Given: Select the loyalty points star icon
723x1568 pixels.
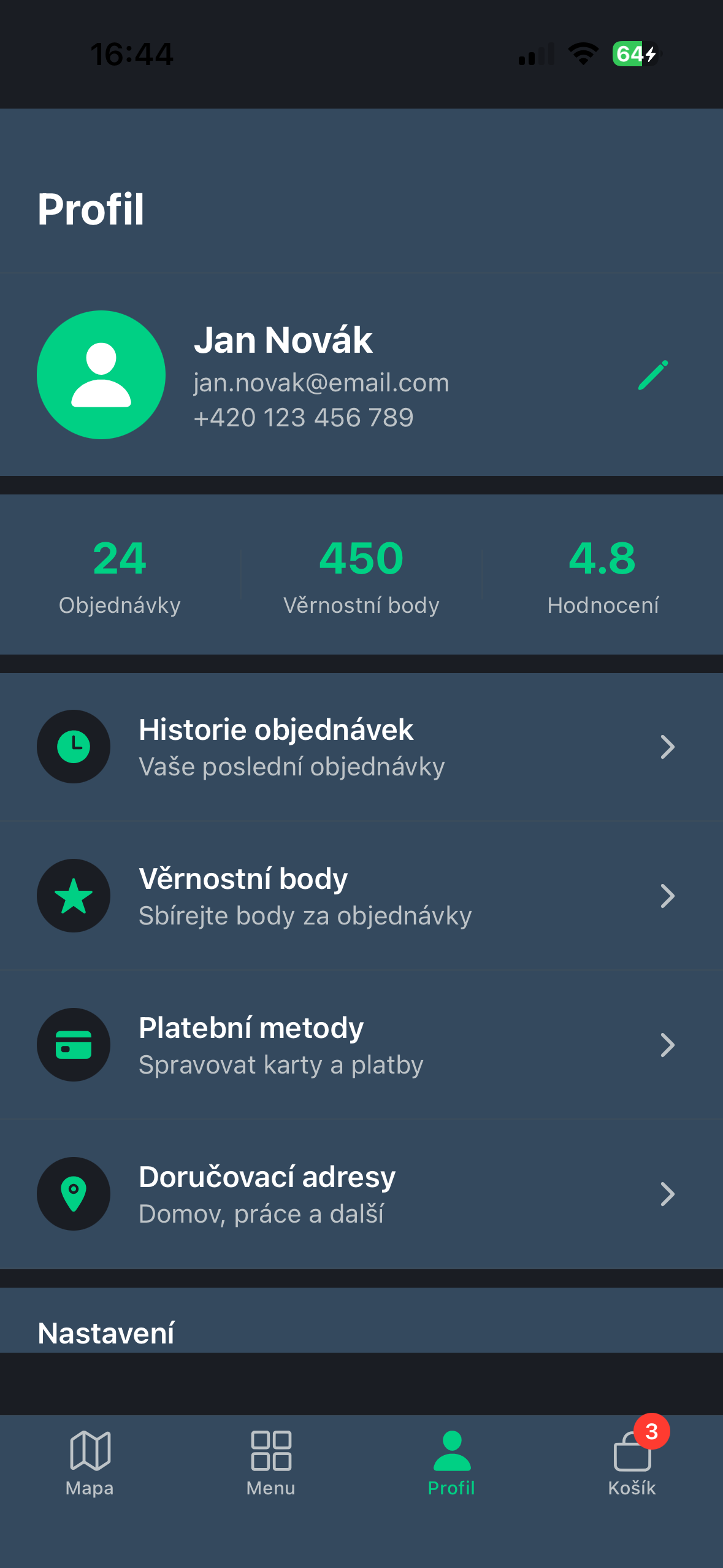Looking at the screenshot, I should click(73, 896).
